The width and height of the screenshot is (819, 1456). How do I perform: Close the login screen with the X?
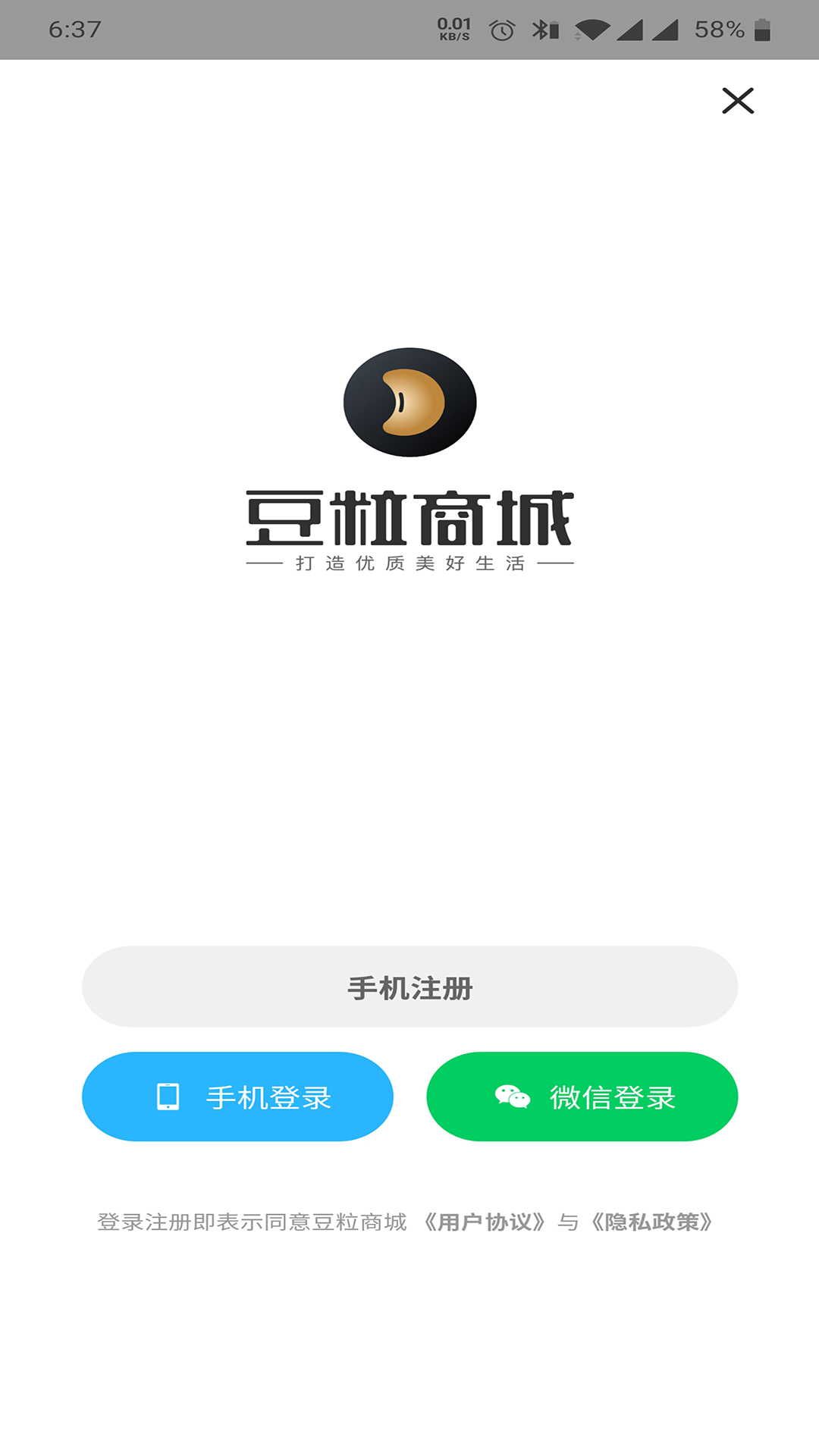click(737, 99)
